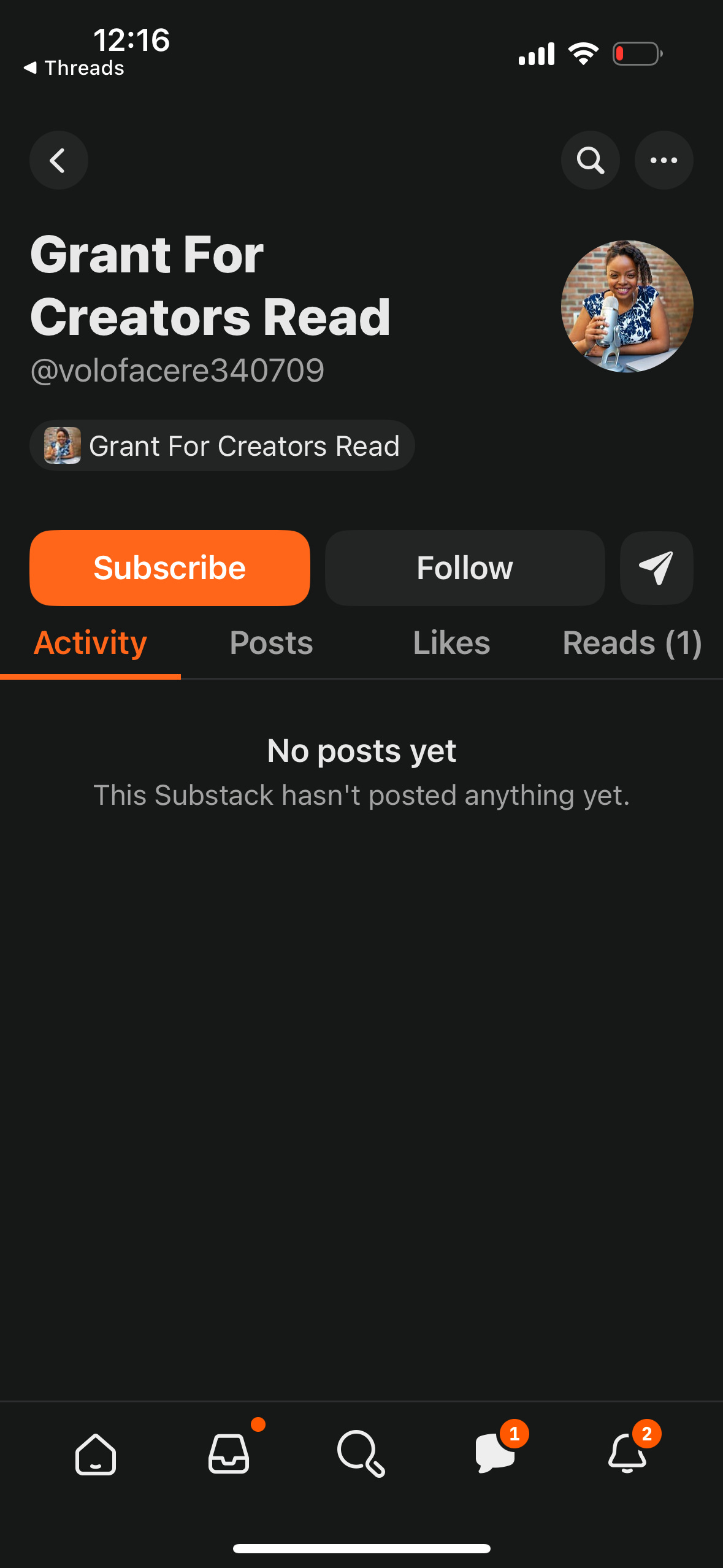Tap the profile avatar photo
The image size is (723, 1568).
pos(627,306)
